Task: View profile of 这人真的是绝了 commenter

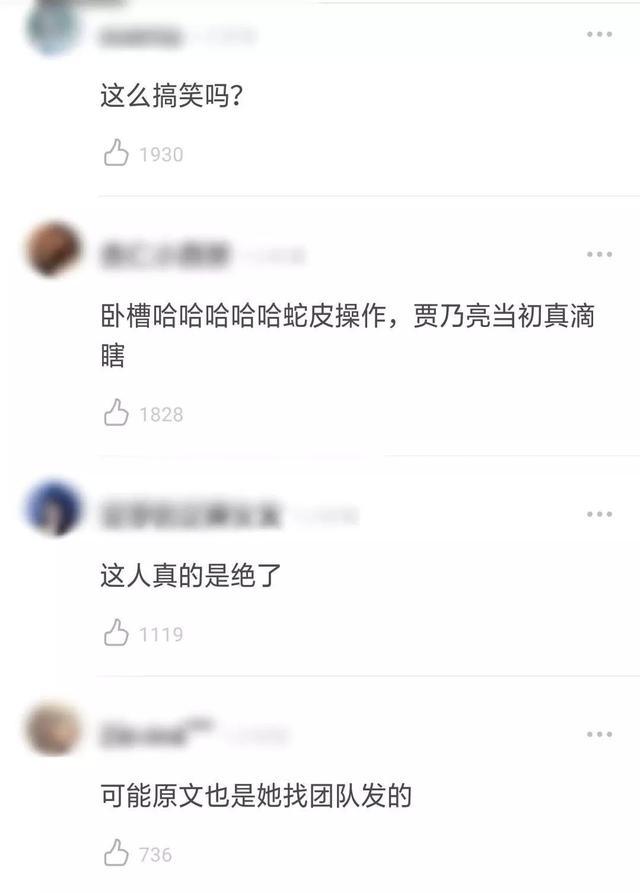Action: tap(54, 509)
